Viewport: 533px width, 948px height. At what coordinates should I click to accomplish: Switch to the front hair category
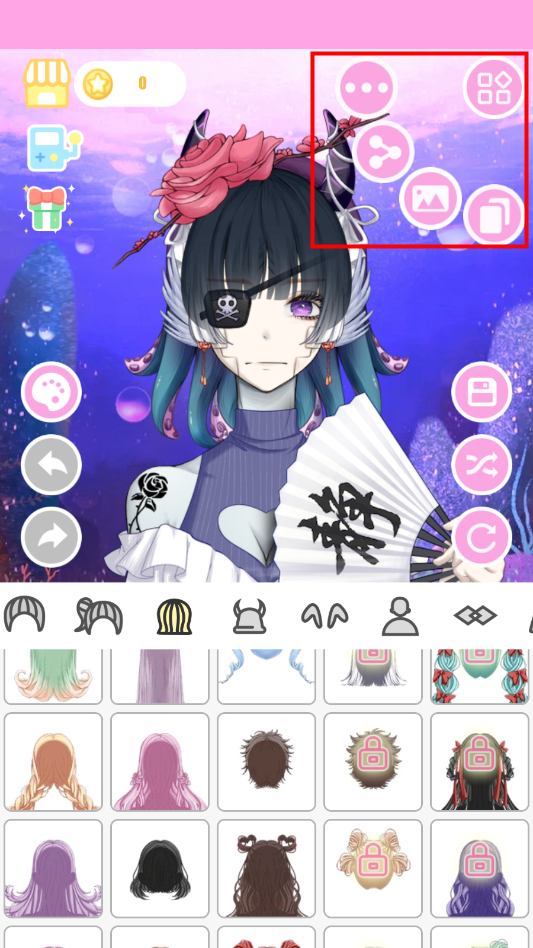tap(24, 615)
